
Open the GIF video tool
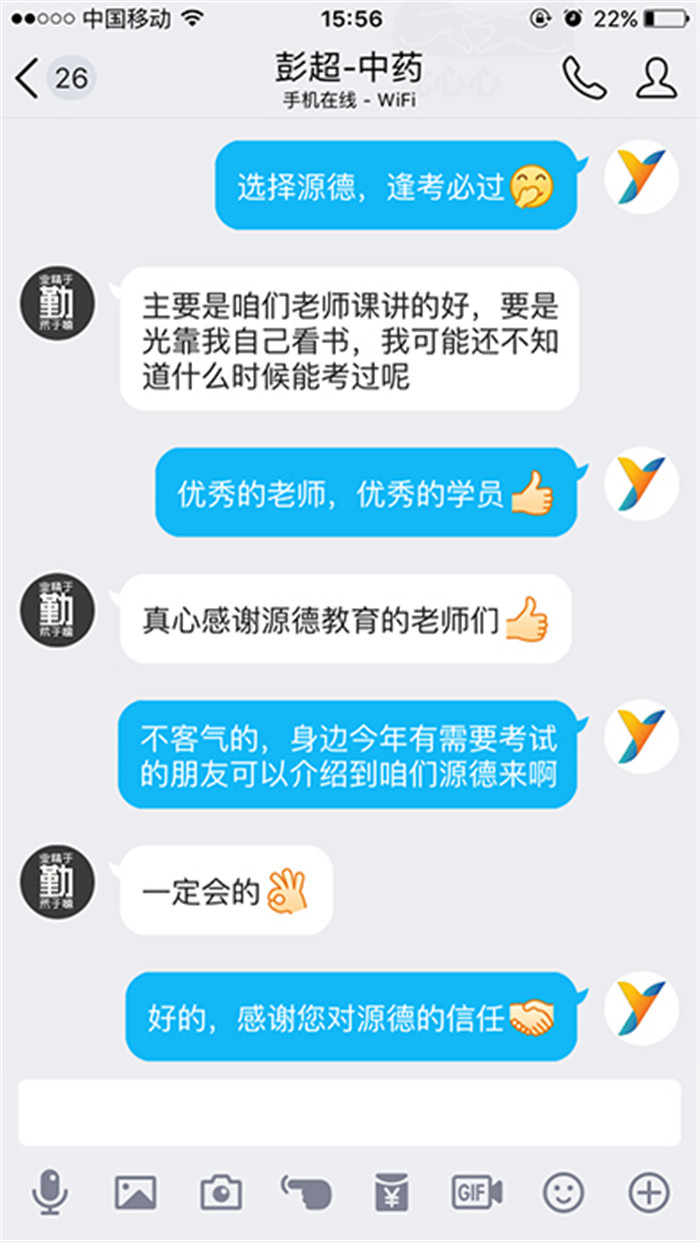477,1191
